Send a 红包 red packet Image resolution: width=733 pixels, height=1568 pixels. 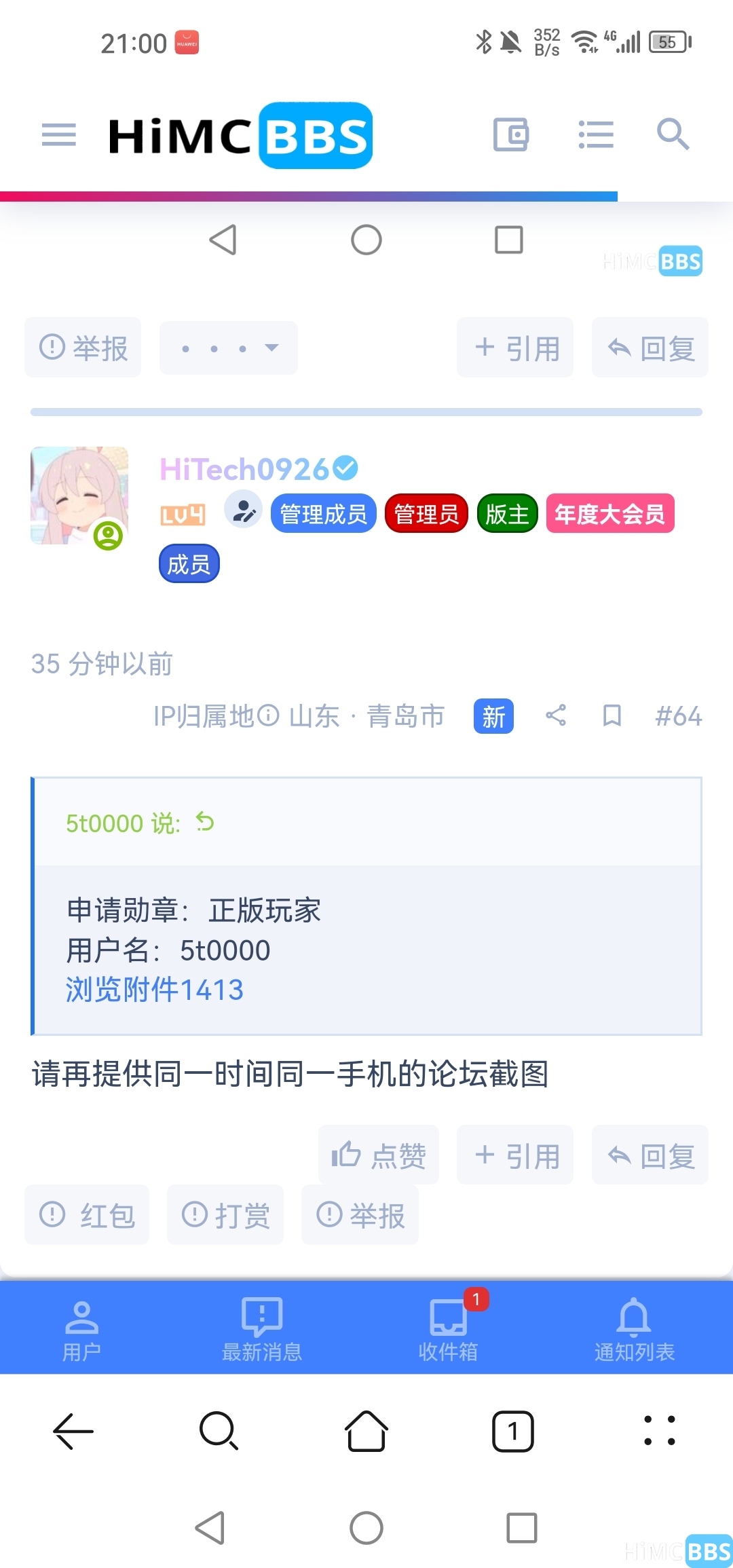[87, 1214]
